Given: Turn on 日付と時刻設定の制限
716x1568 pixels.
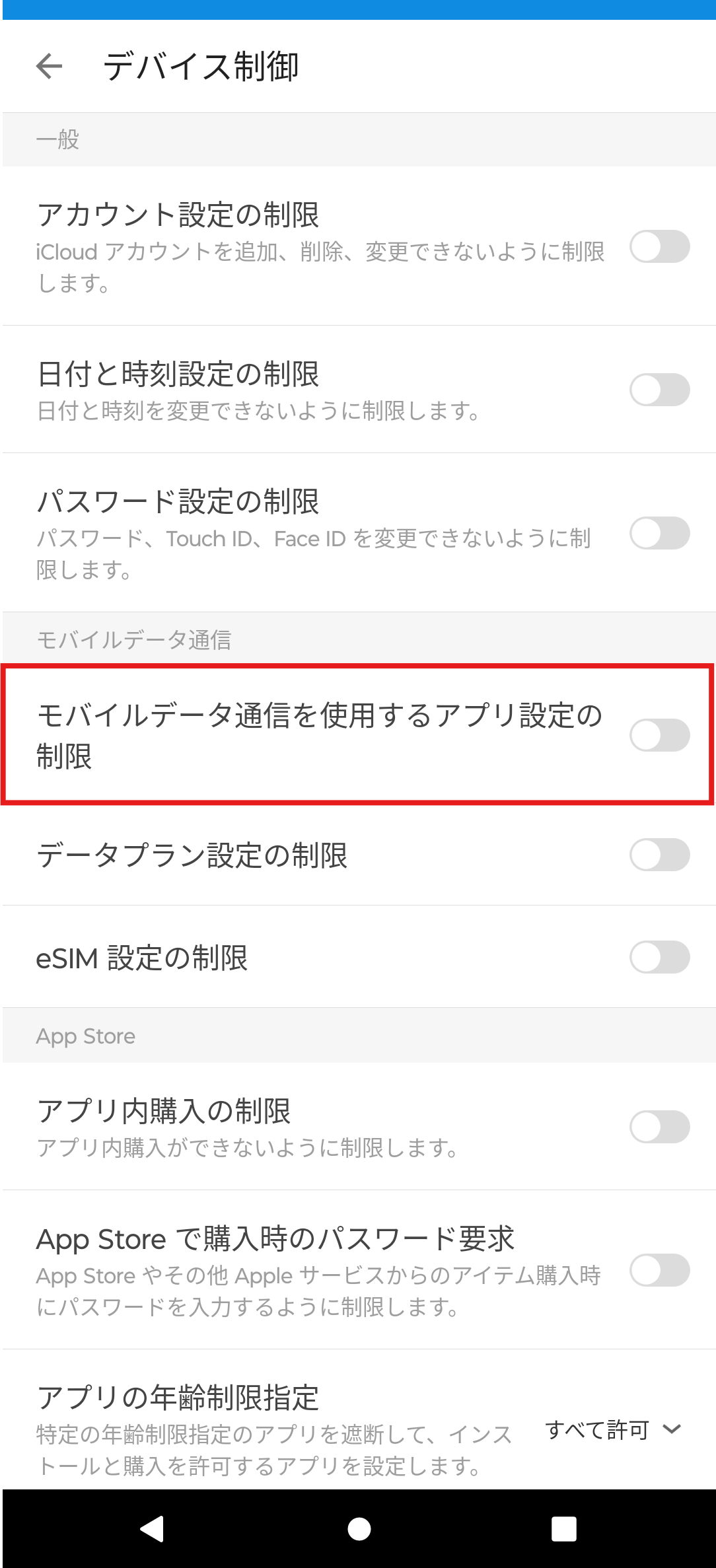Looking at the screenshot, I should point(659,390).
